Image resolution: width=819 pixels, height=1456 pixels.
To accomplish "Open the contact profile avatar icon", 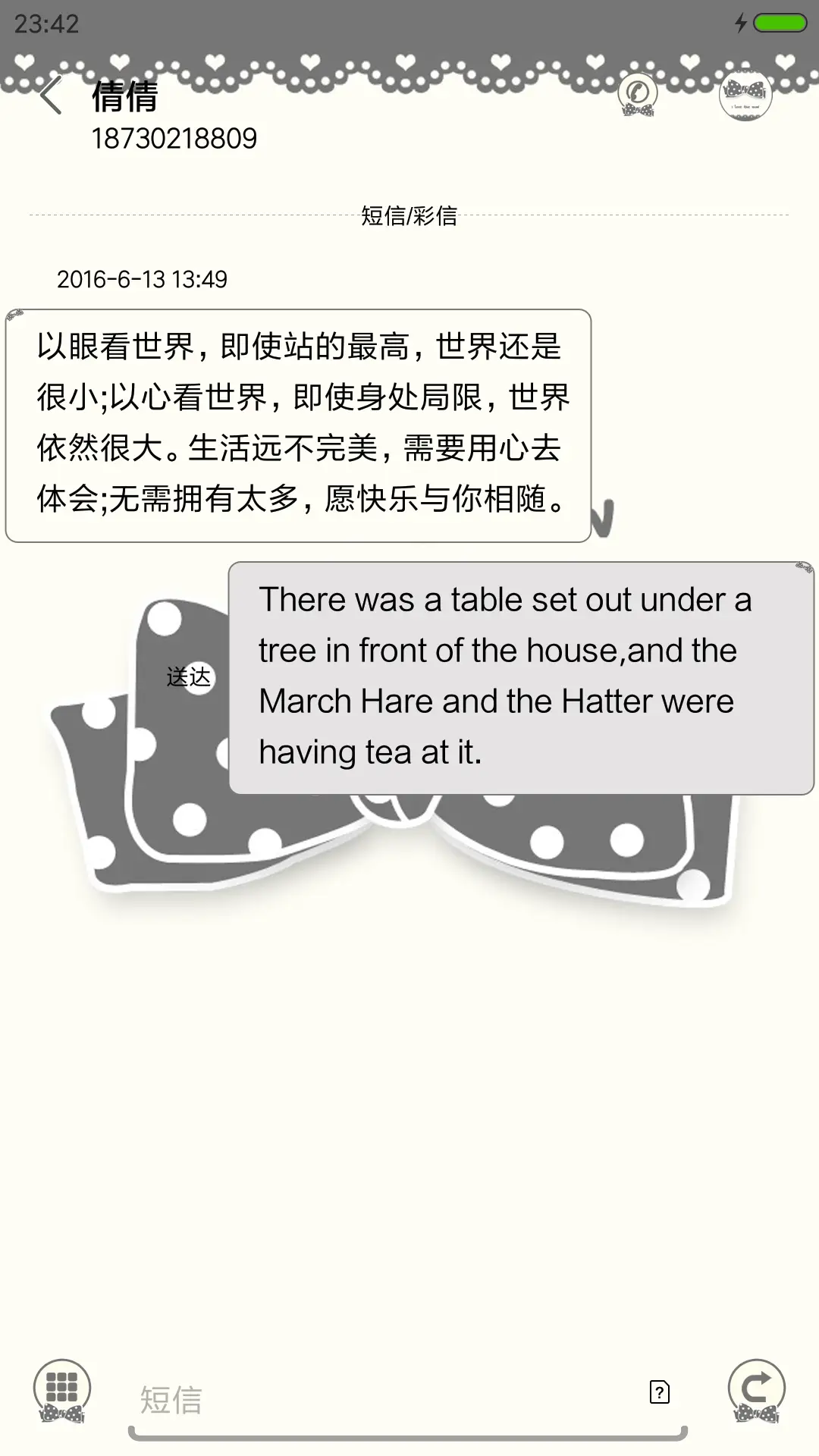I will click(745, 95).
